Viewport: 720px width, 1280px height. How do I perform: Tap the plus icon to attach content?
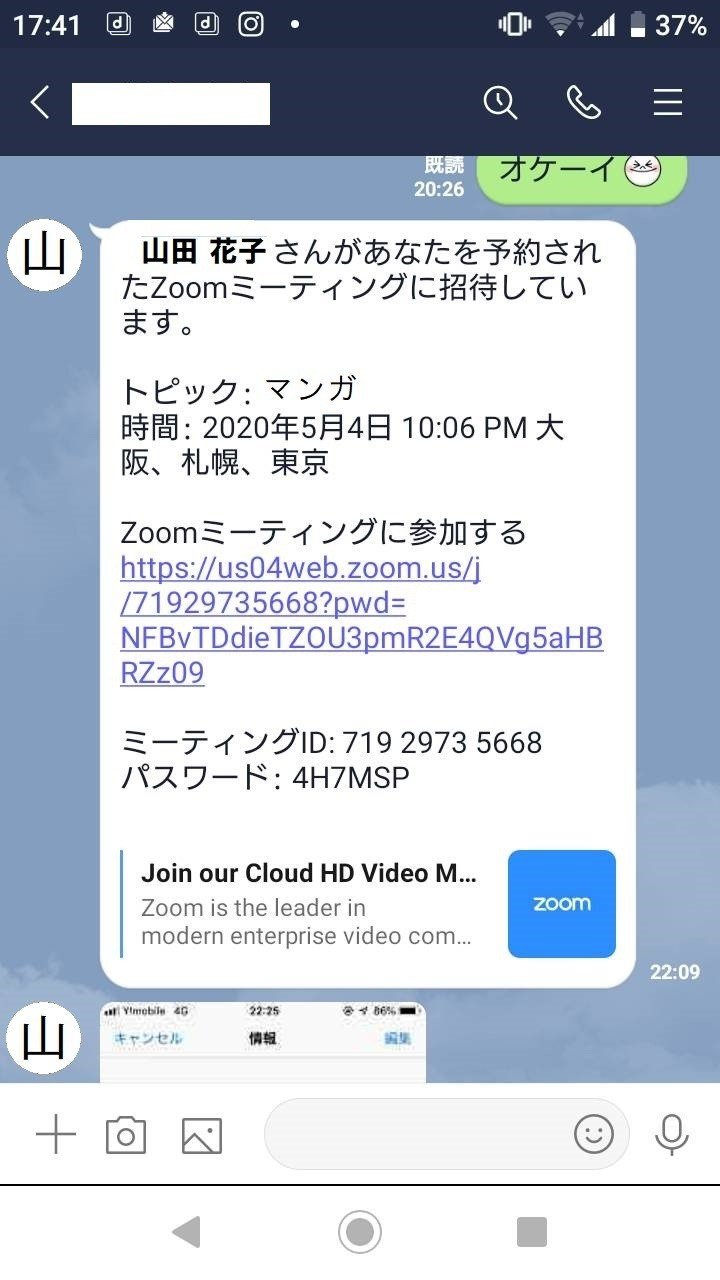pos(55,1135)
